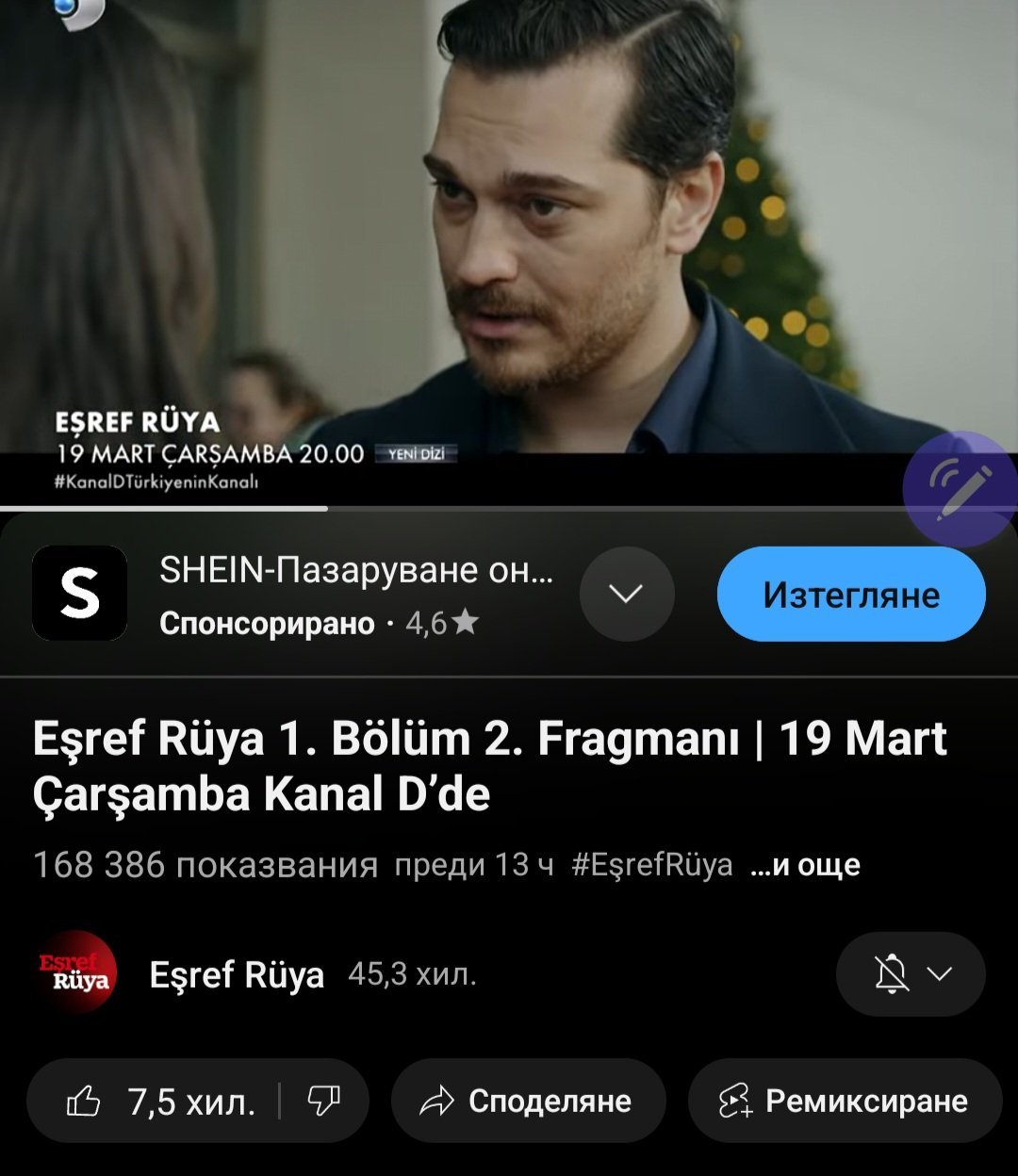The height and width of the screenshot is (1176, 1018).
Task: Tap the video player to show controls
Action: [509, 236]
